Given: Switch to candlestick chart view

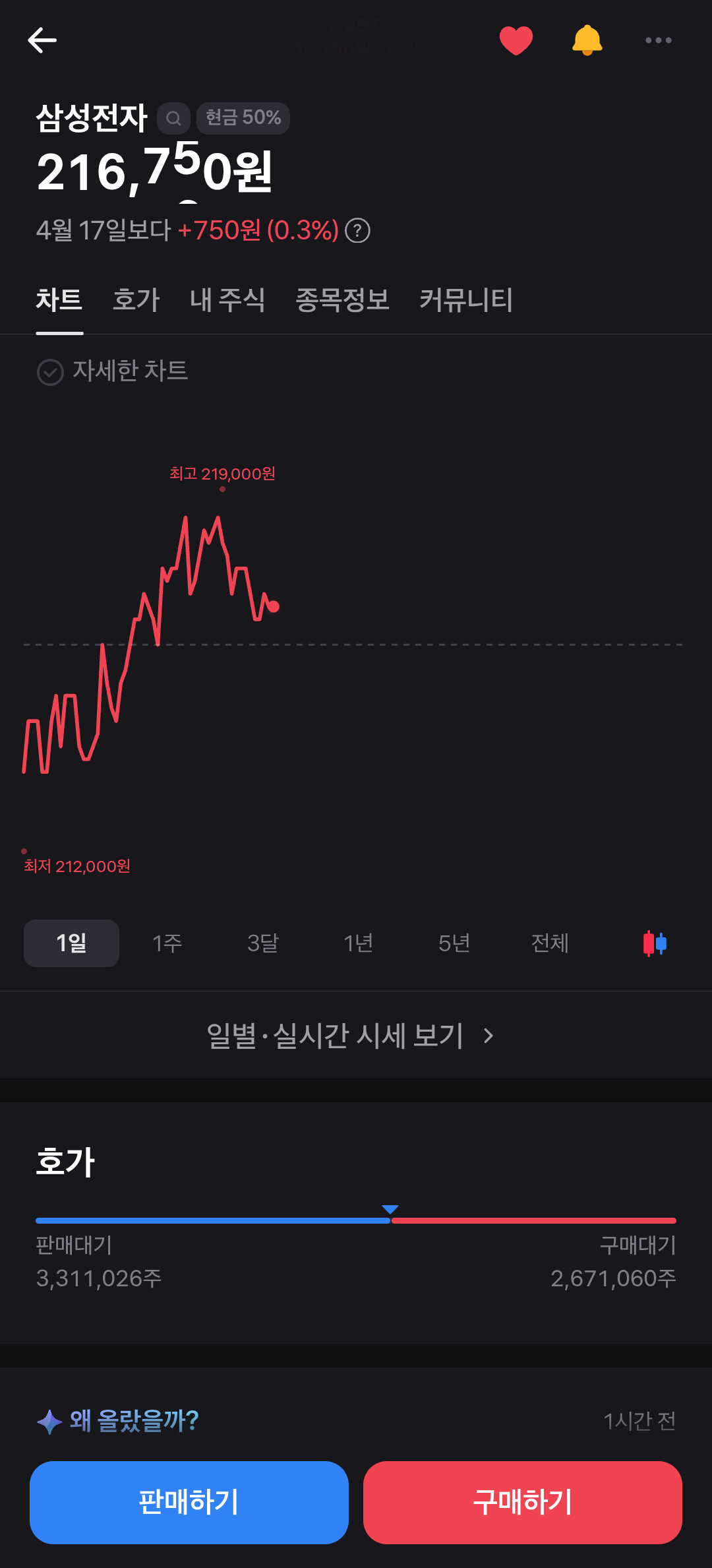Looking at the screenshot, I should click(x=655, y=943).
